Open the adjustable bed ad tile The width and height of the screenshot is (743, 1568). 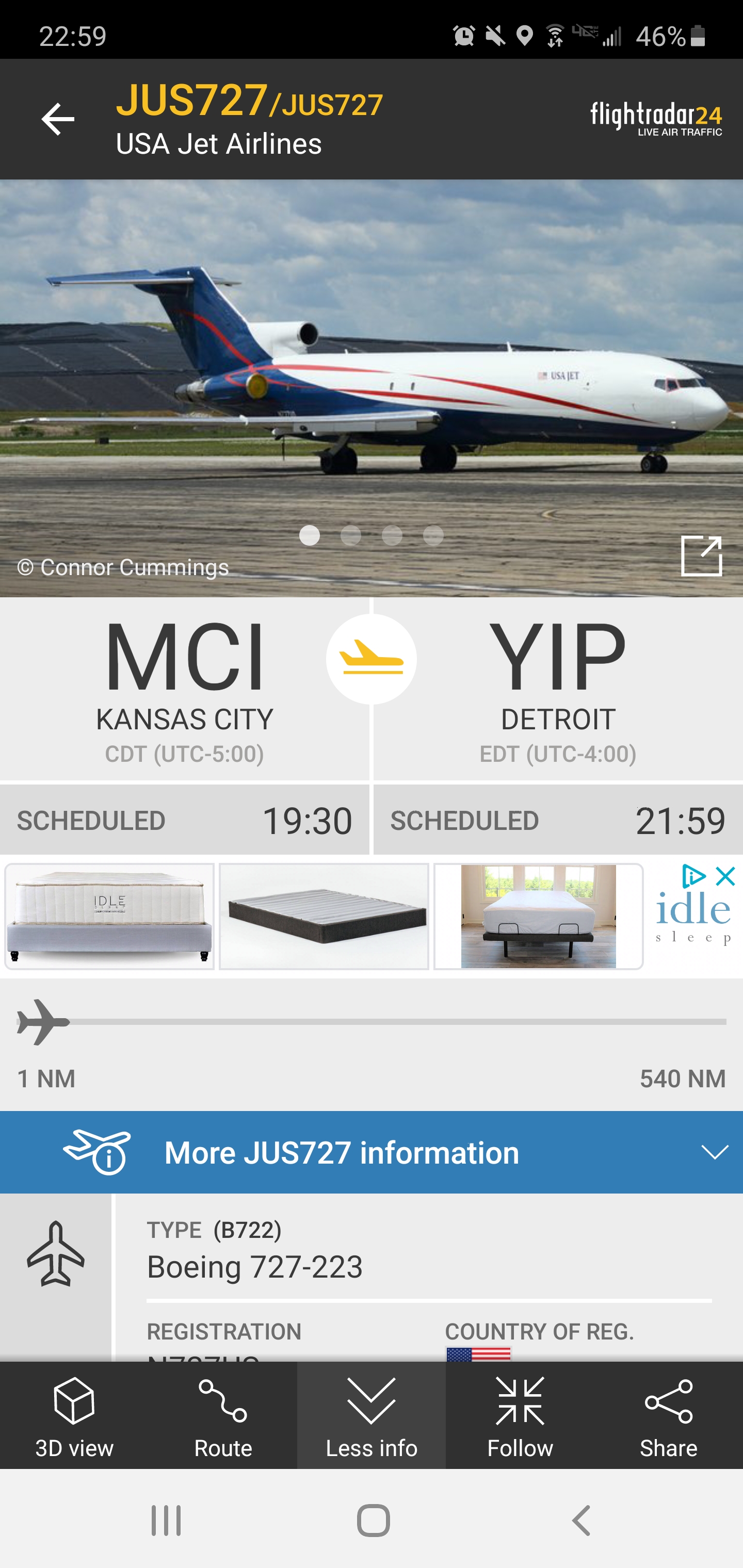point(538,916)
